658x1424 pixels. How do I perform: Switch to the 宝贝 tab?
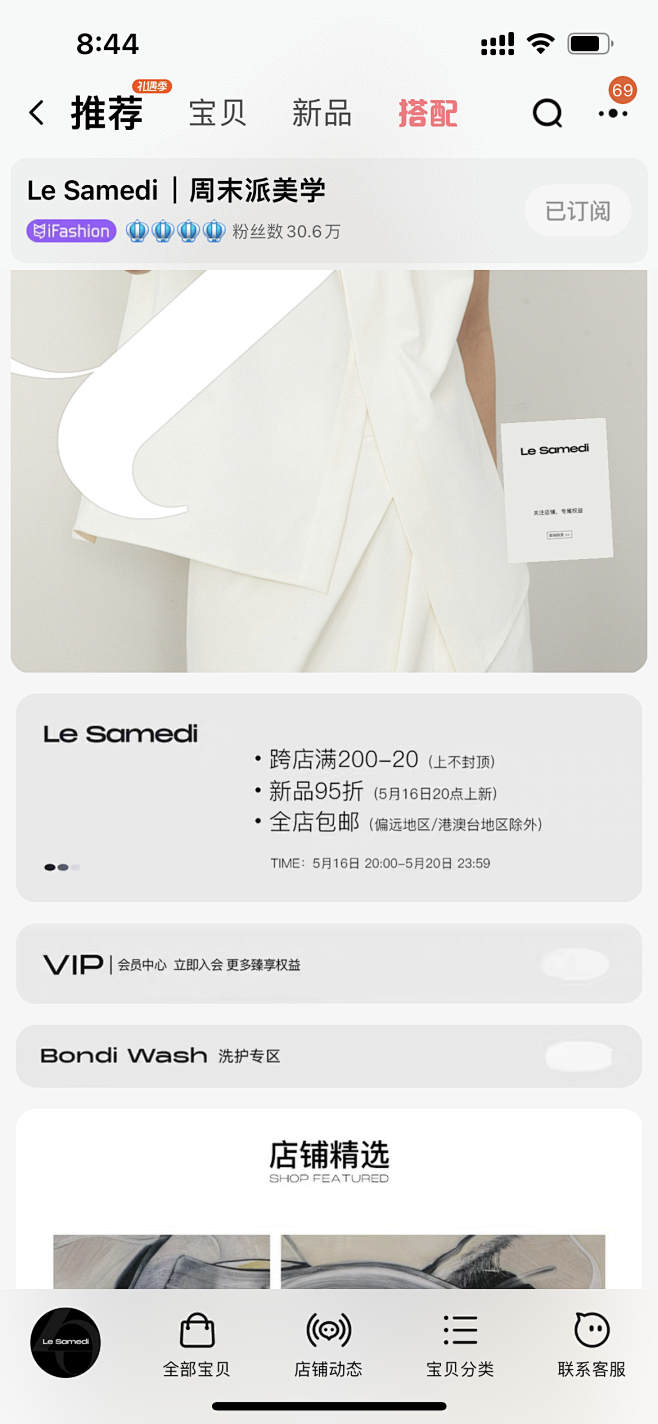[218, 113]
